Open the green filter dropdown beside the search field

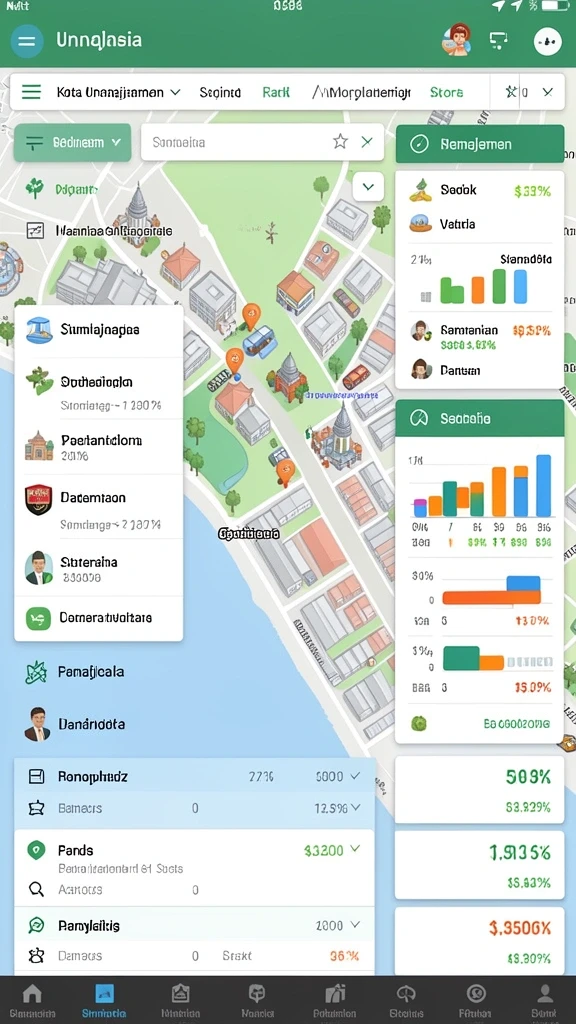click(x=72, y=142)
